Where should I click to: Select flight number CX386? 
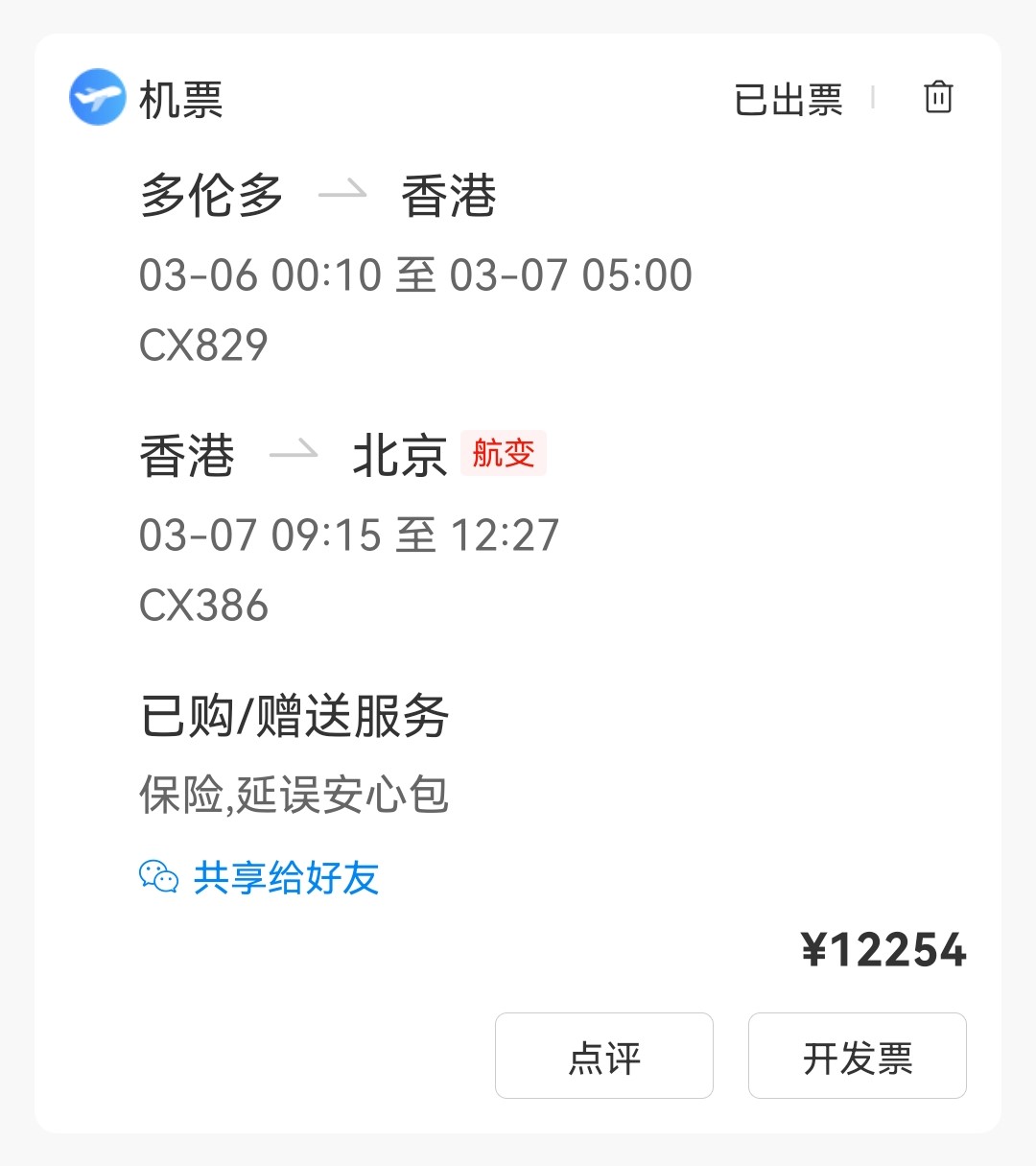pos(204,604)
